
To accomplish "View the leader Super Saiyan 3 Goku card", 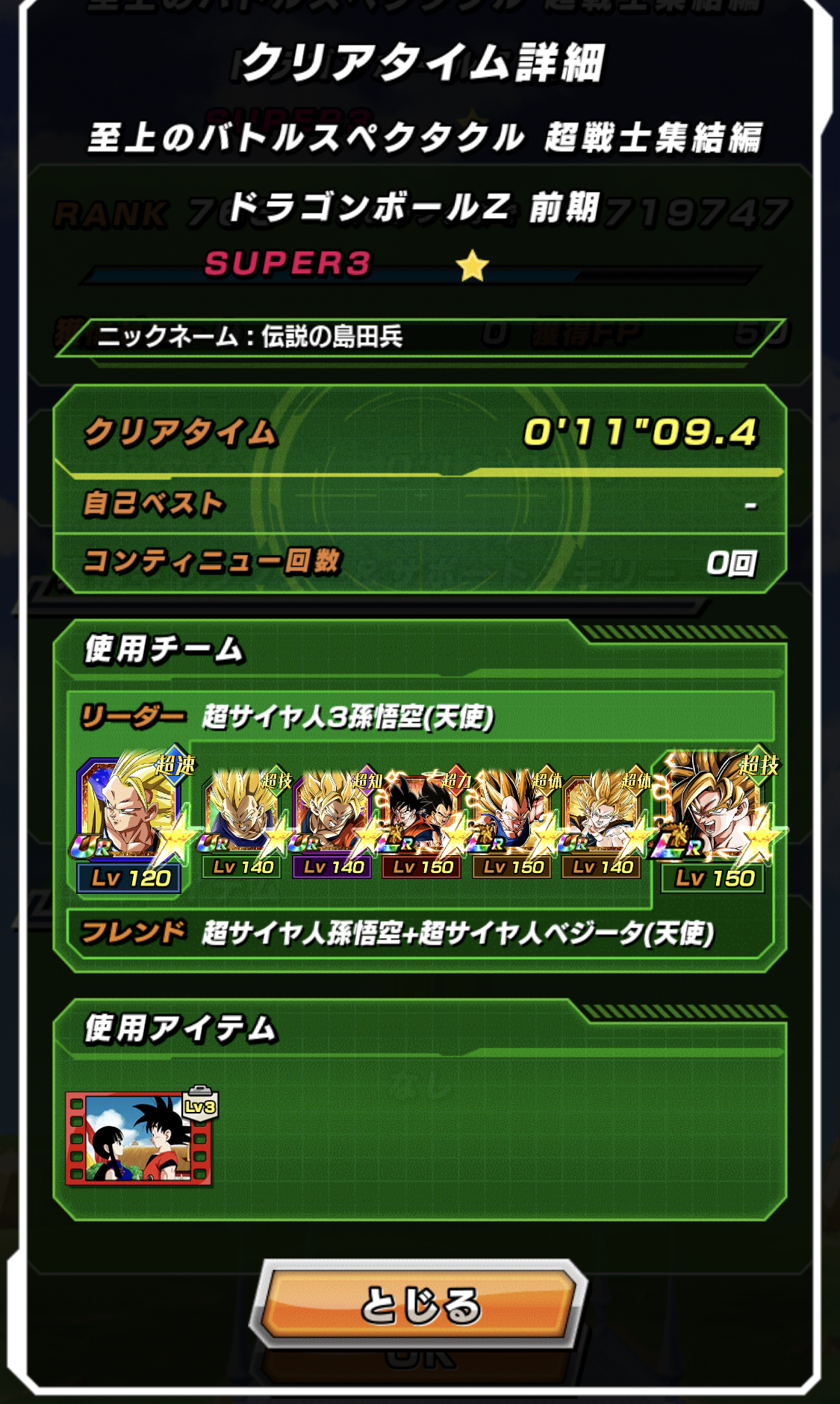I will tap(128, 810).
